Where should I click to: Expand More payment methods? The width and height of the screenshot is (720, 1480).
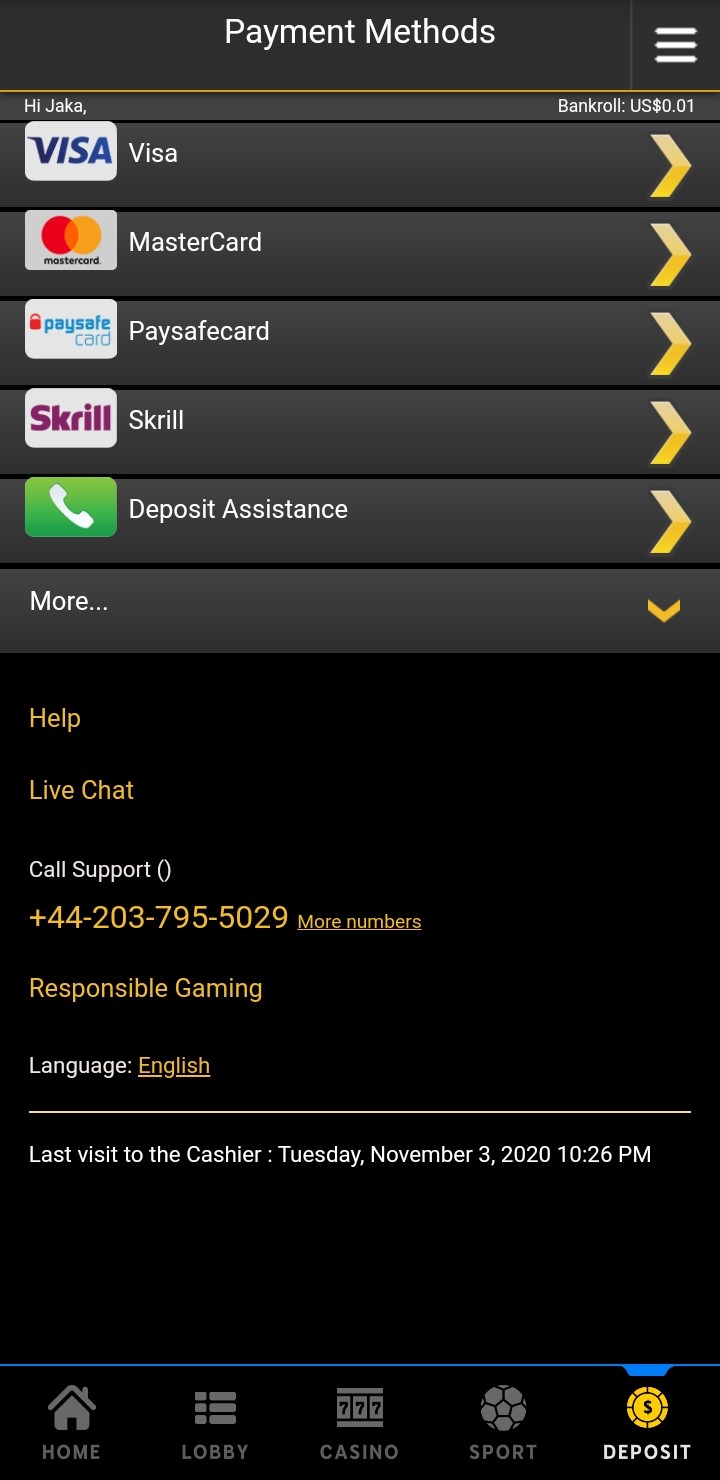tap(360, 610)
